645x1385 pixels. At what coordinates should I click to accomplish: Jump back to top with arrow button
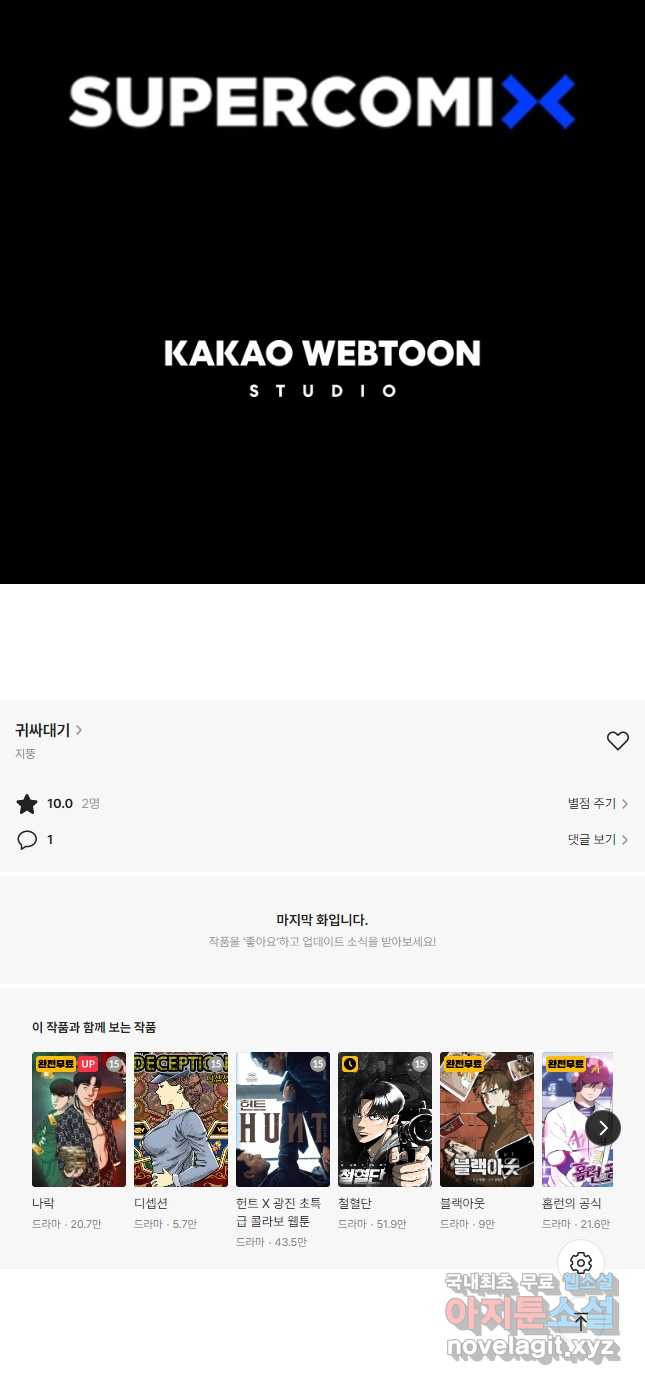click(x=581, y=1322)
